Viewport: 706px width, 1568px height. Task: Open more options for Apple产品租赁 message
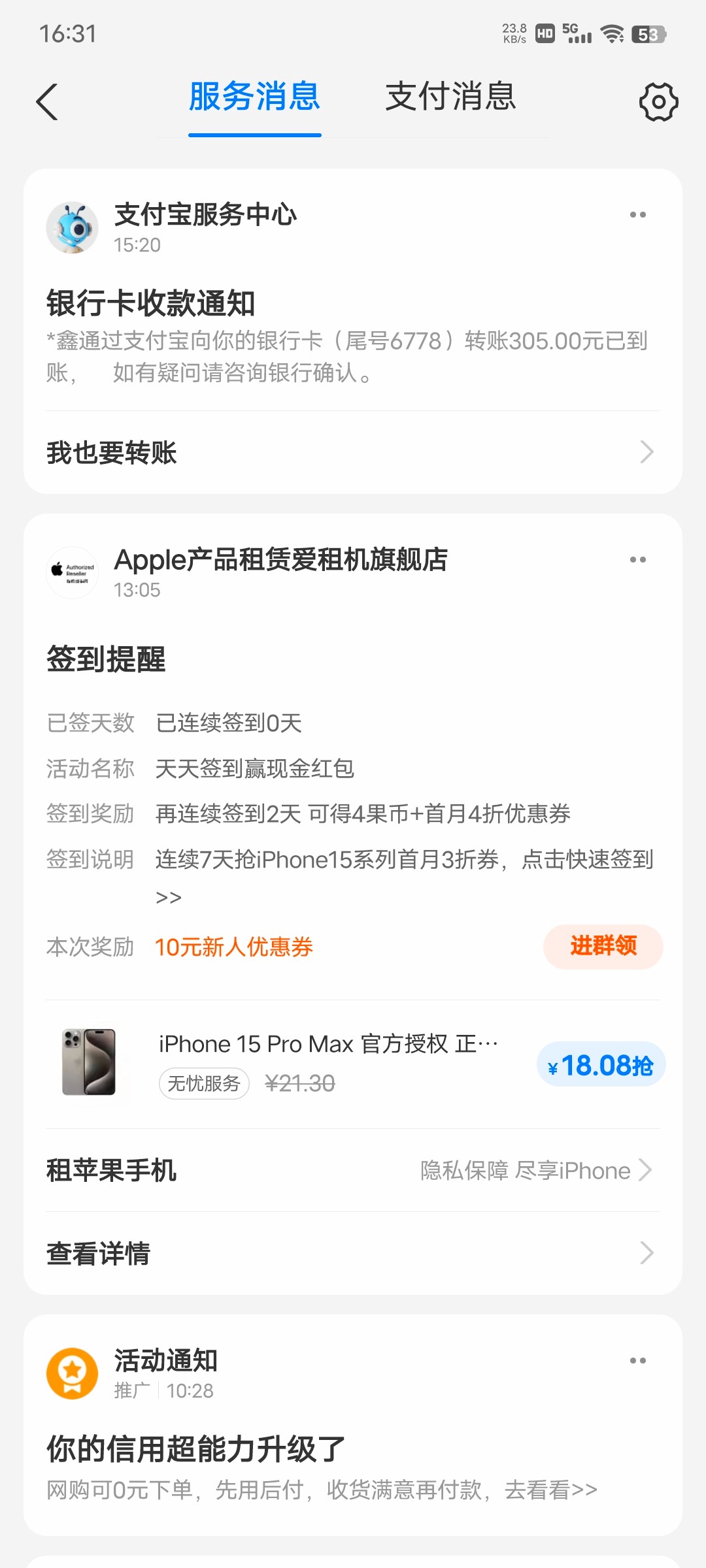637,560
